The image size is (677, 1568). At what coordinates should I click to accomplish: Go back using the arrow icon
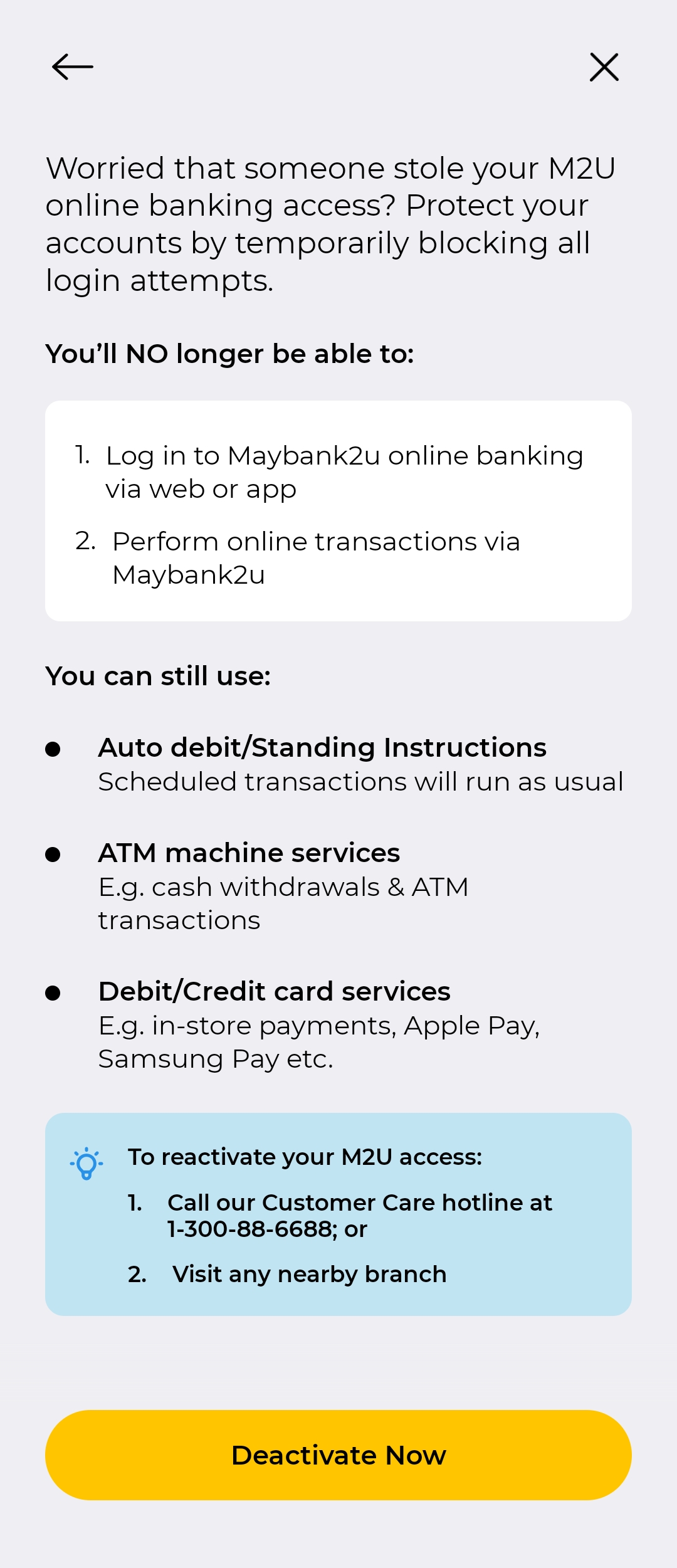(x=73, y=67)
